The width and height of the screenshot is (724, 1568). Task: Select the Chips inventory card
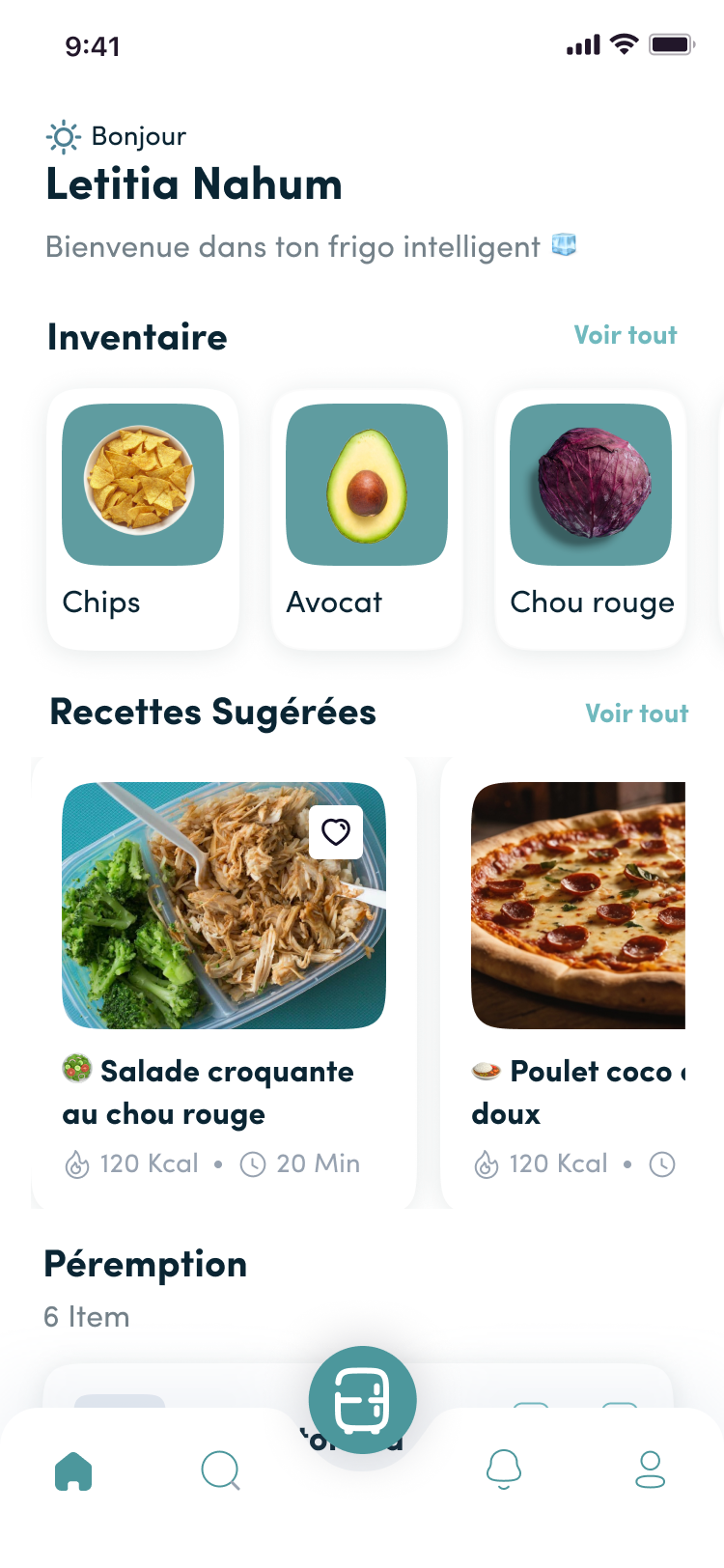point(142,518)
